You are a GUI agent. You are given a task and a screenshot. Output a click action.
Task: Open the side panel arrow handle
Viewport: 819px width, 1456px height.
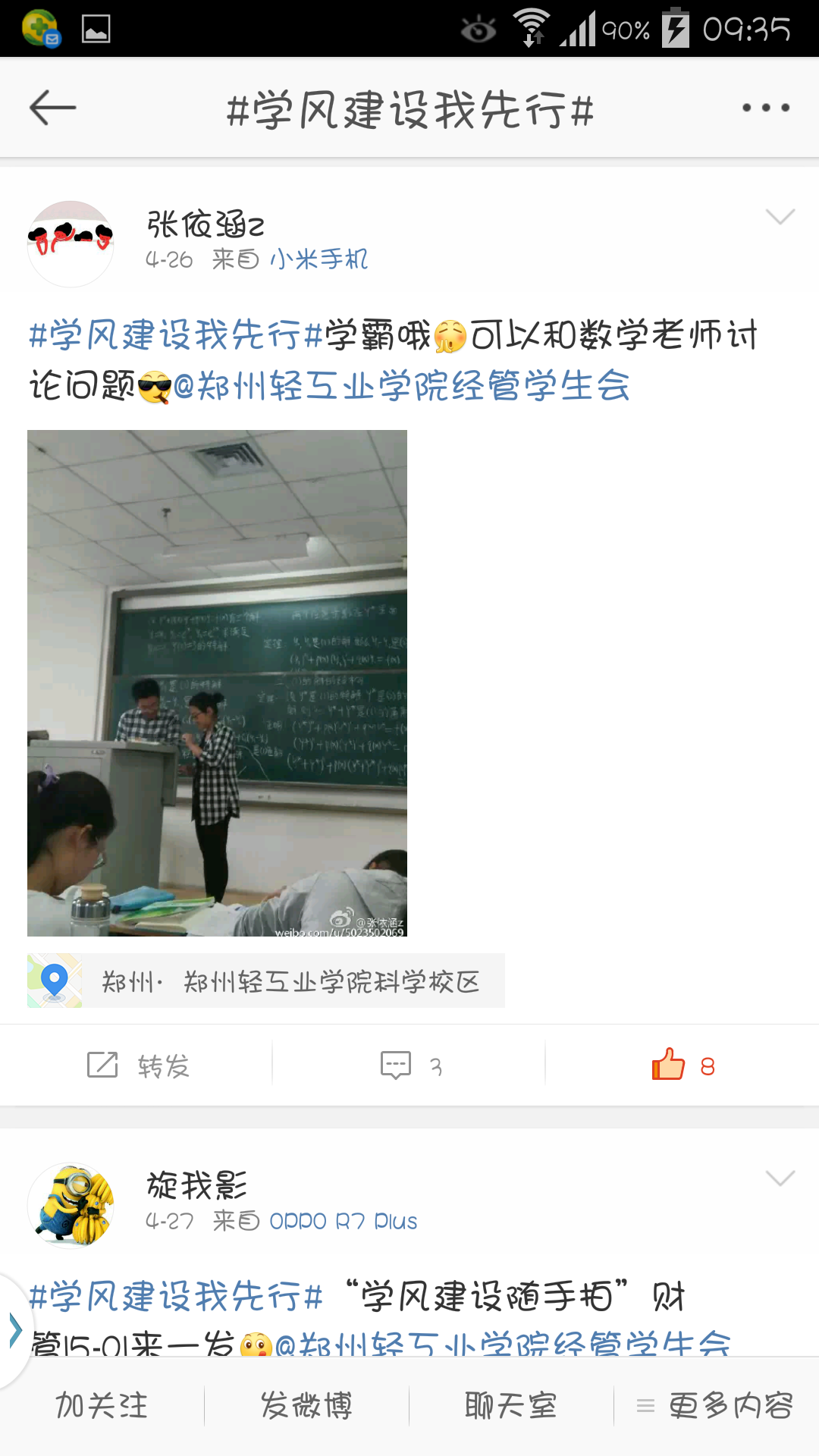(x=14, y=1329)
